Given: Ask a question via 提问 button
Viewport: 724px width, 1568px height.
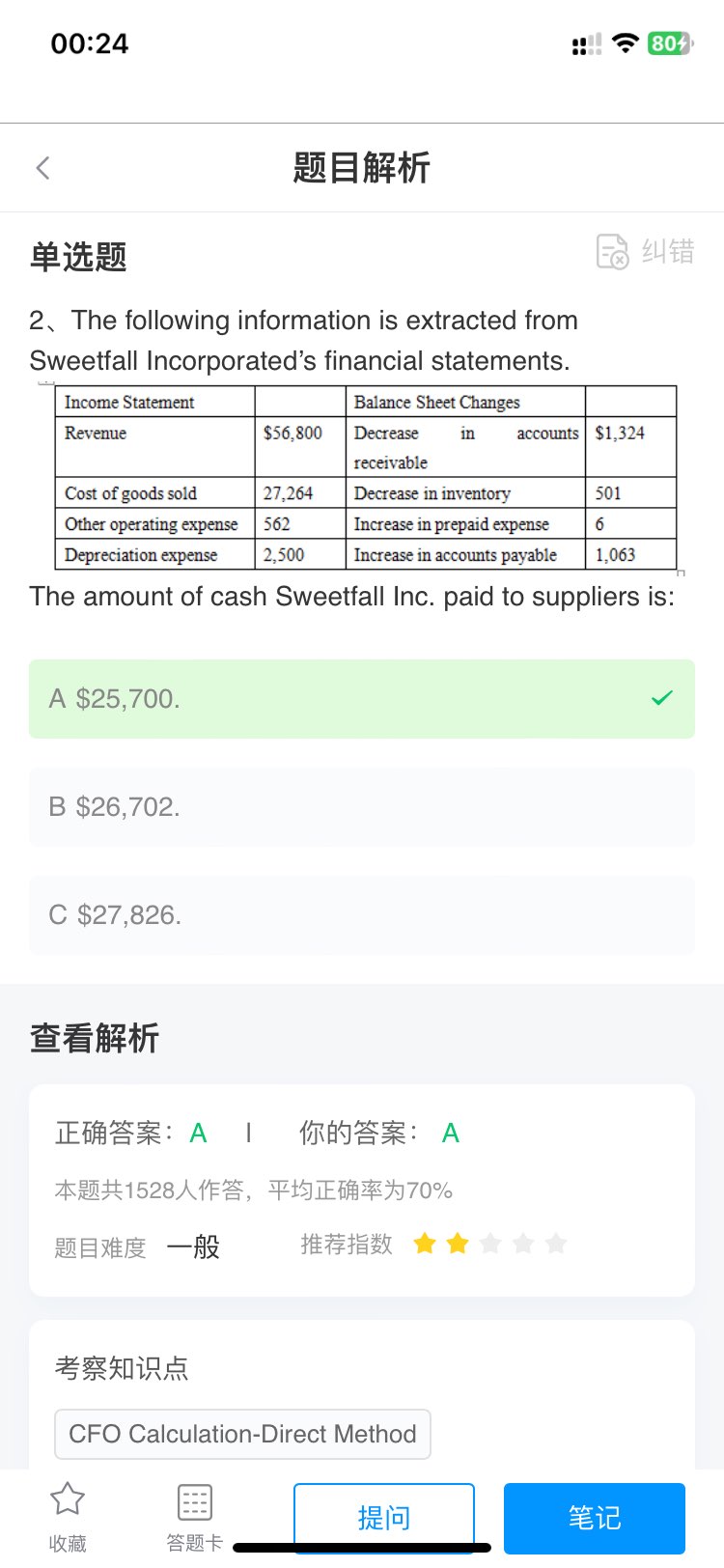Looking at the screenshot, I should coord(384,1518).
